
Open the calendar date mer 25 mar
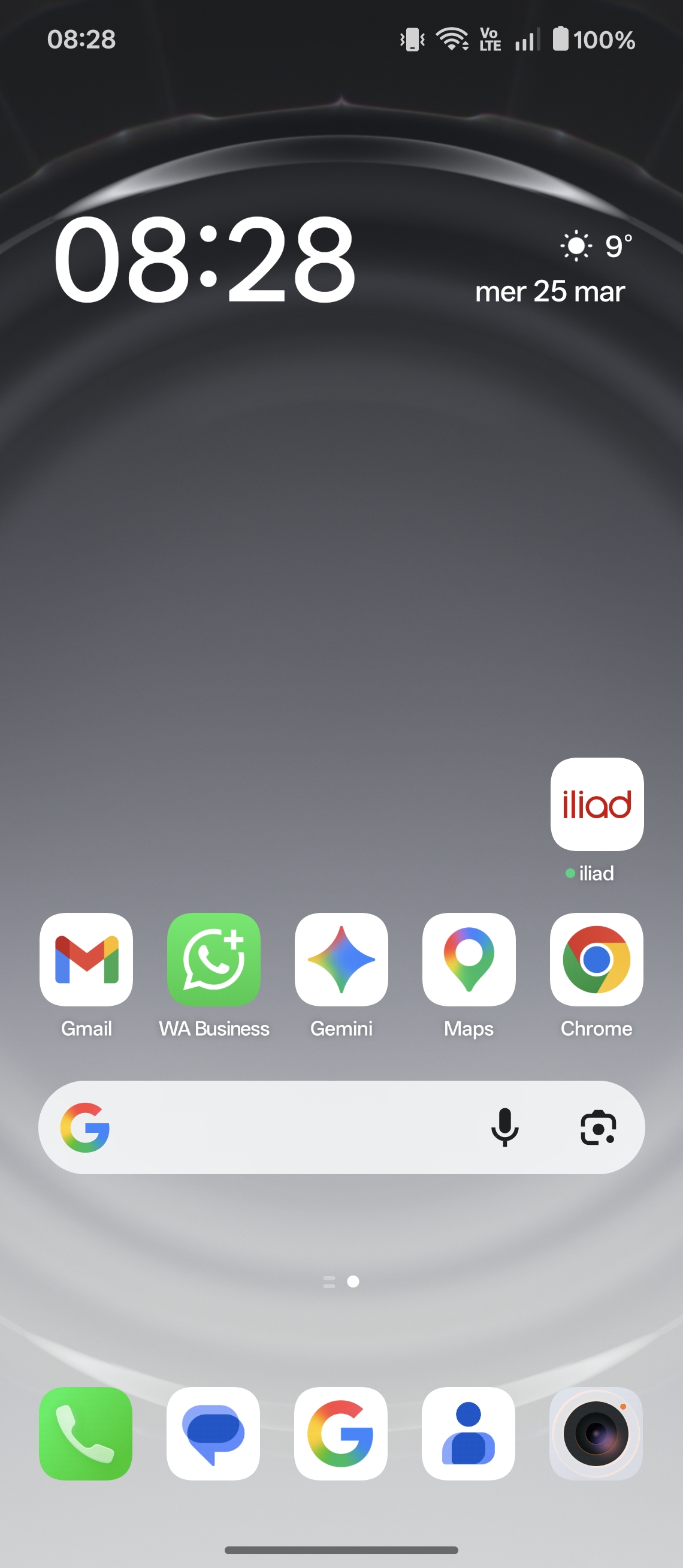[x=550, y=291]
